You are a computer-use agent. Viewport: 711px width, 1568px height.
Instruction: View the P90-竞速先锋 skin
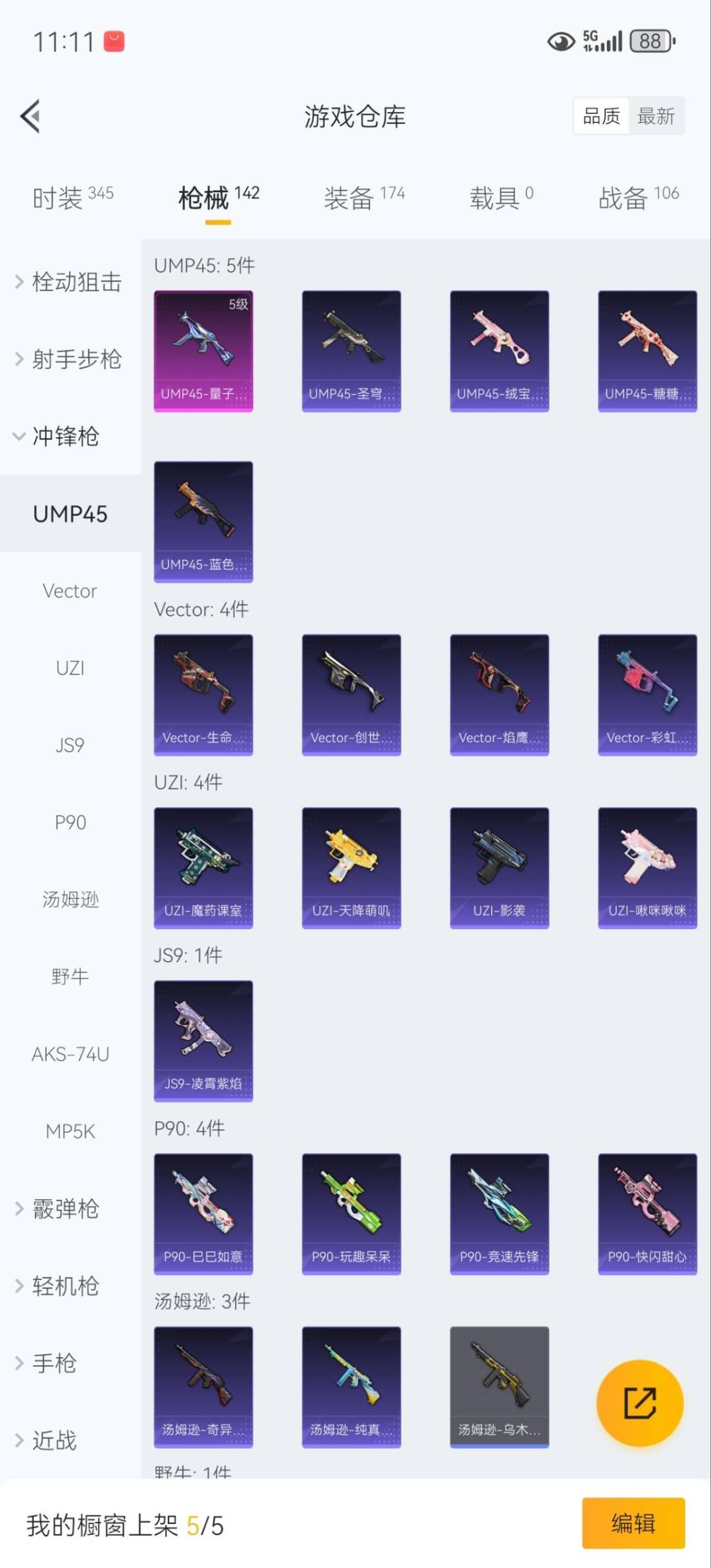(x=499, y=1214)
